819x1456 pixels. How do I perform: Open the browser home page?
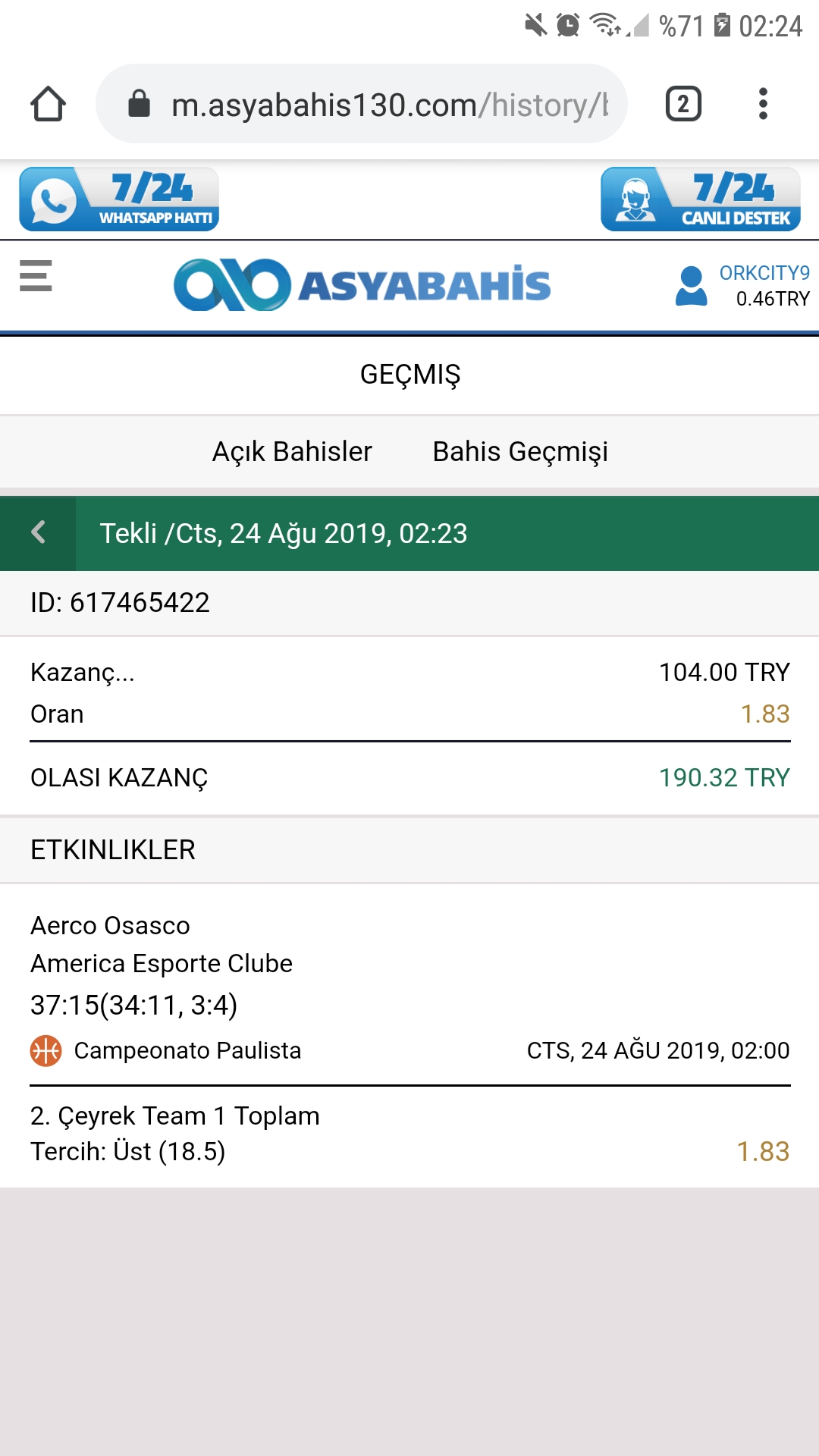[x=48, y=104]
